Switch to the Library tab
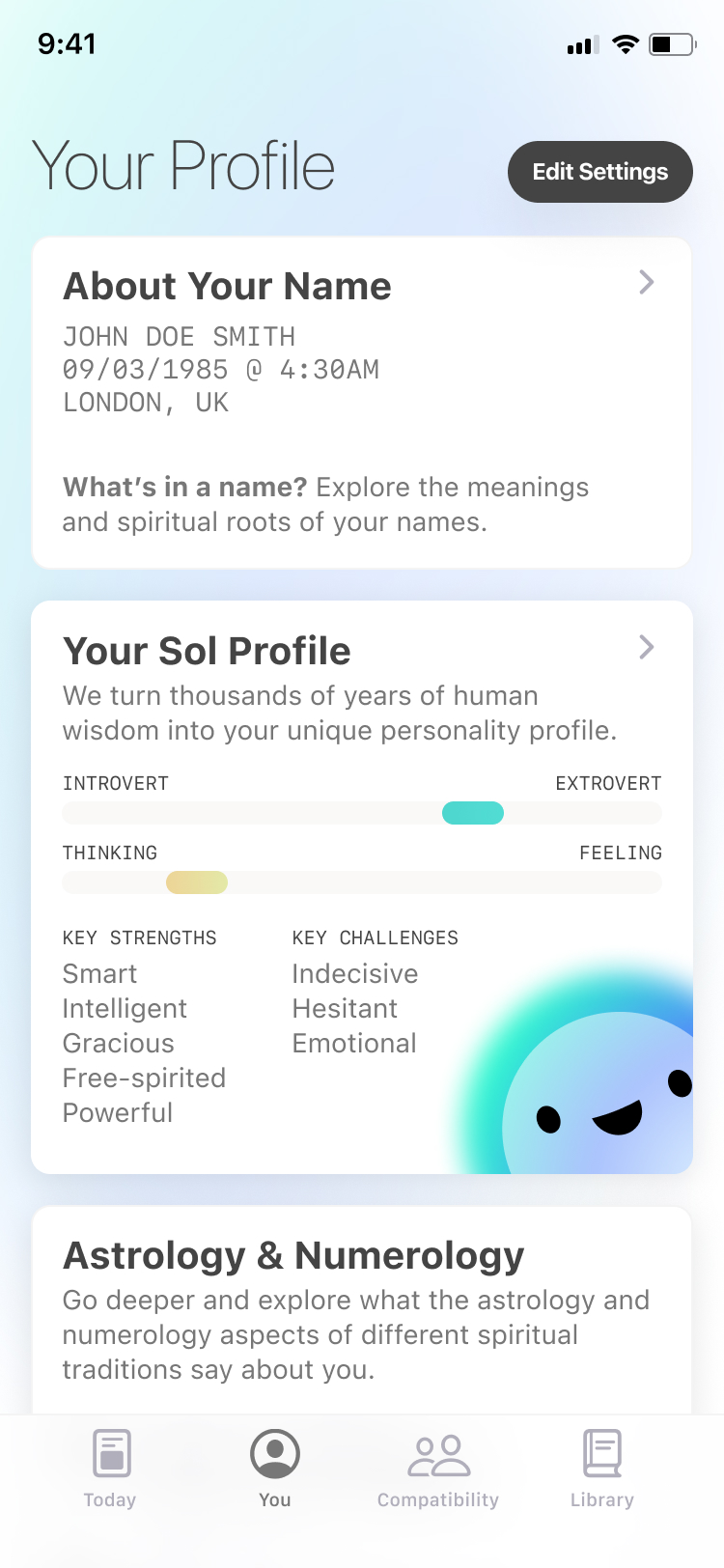The height and width of the screenshot is (1568, 724). coord(602,1470)
